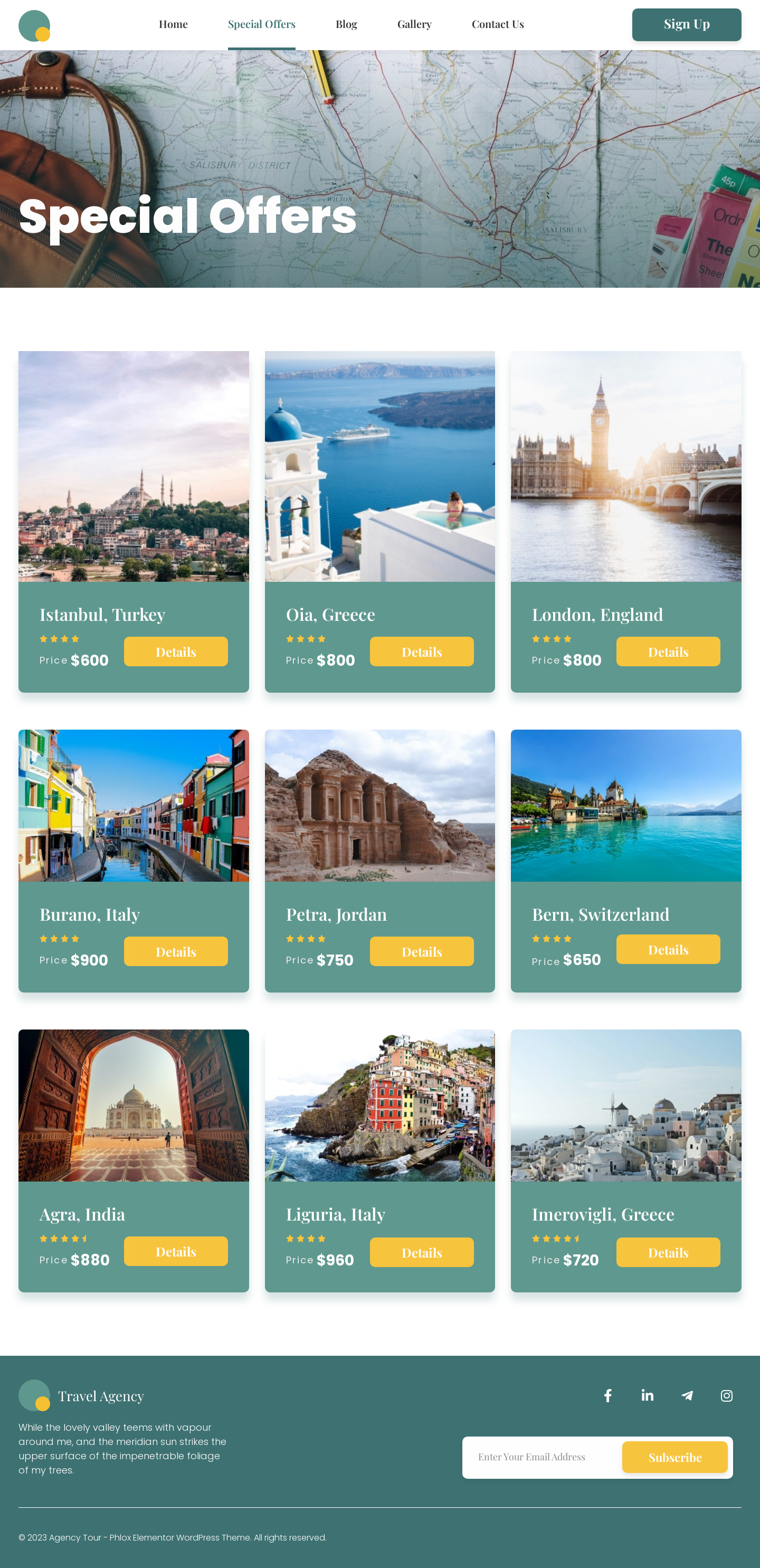Open Details for Petra, Jordan

pyautogui.click(x=422, y=951)
